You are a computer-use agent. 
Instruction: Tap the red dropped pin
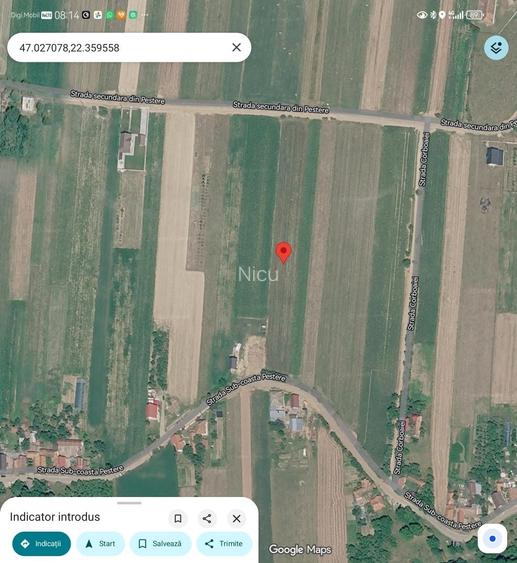pos(283,252)
